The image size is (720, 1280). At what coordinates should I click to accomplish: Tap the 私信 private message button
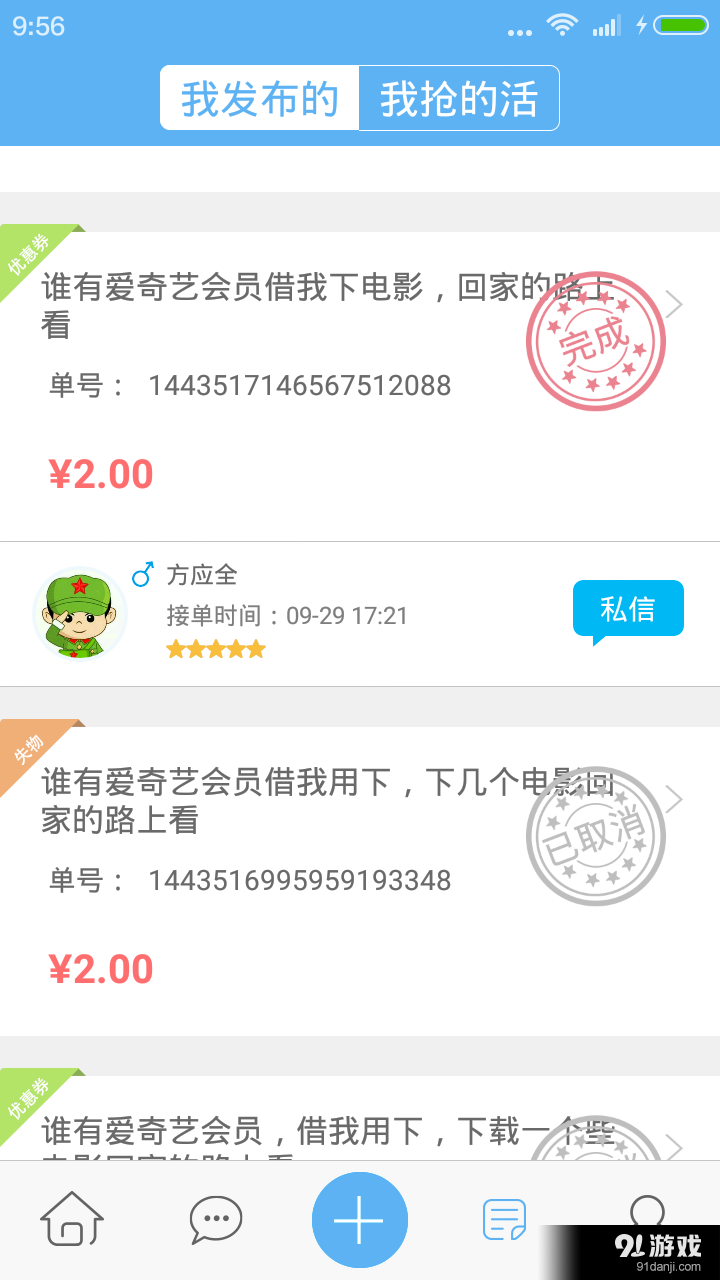(628, 608)
